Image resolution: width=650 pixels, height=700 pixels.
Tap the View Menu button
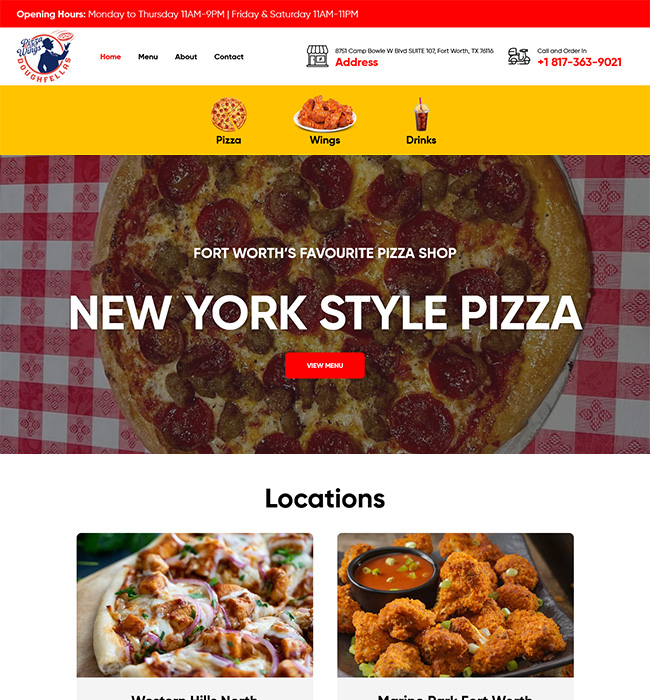click(325, 366)
